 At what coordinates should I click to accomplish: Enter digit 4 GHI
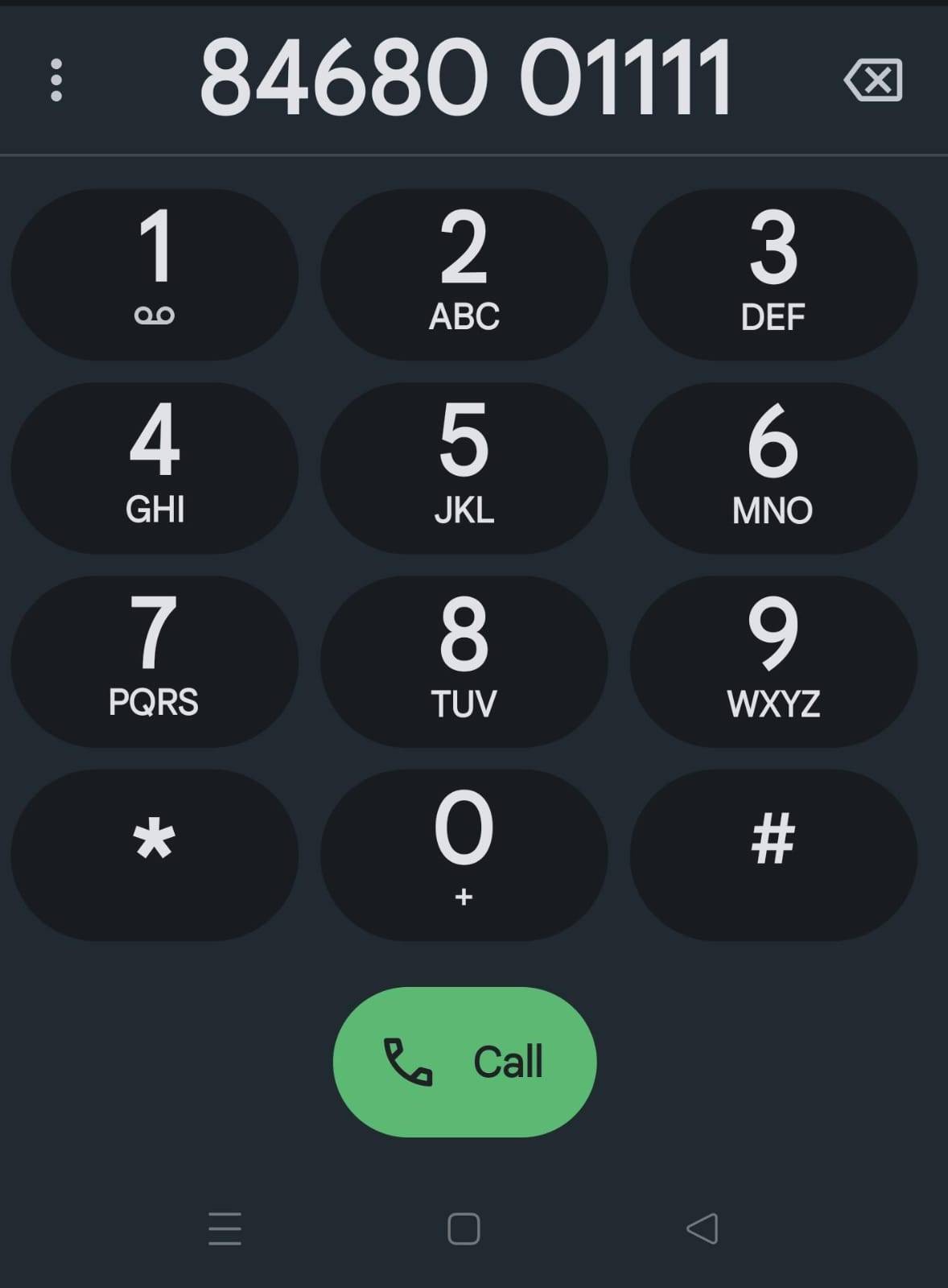[155, 468]
